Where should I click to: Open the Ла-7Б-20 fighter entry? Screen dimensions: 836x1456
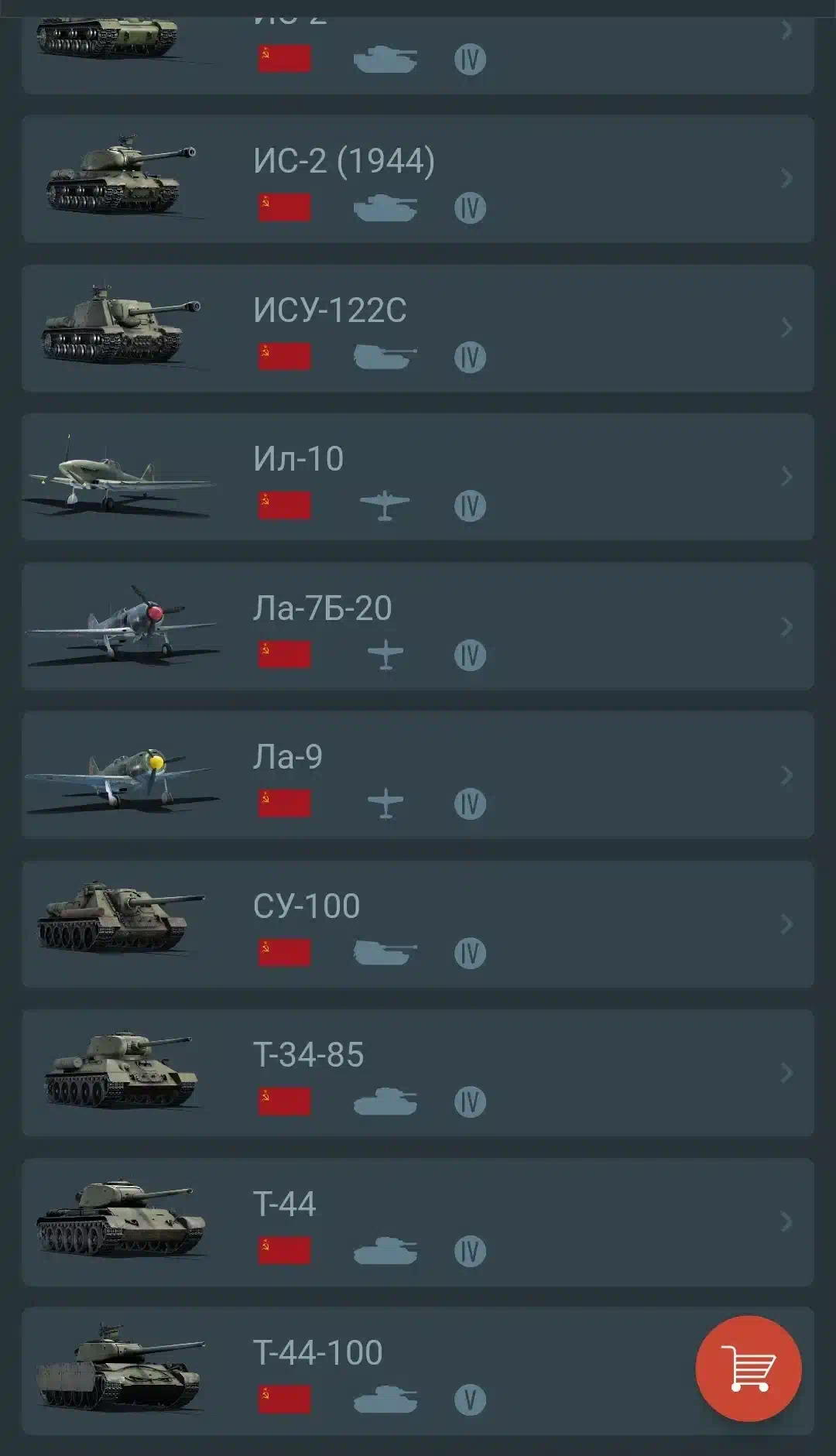tap(418, 626)
